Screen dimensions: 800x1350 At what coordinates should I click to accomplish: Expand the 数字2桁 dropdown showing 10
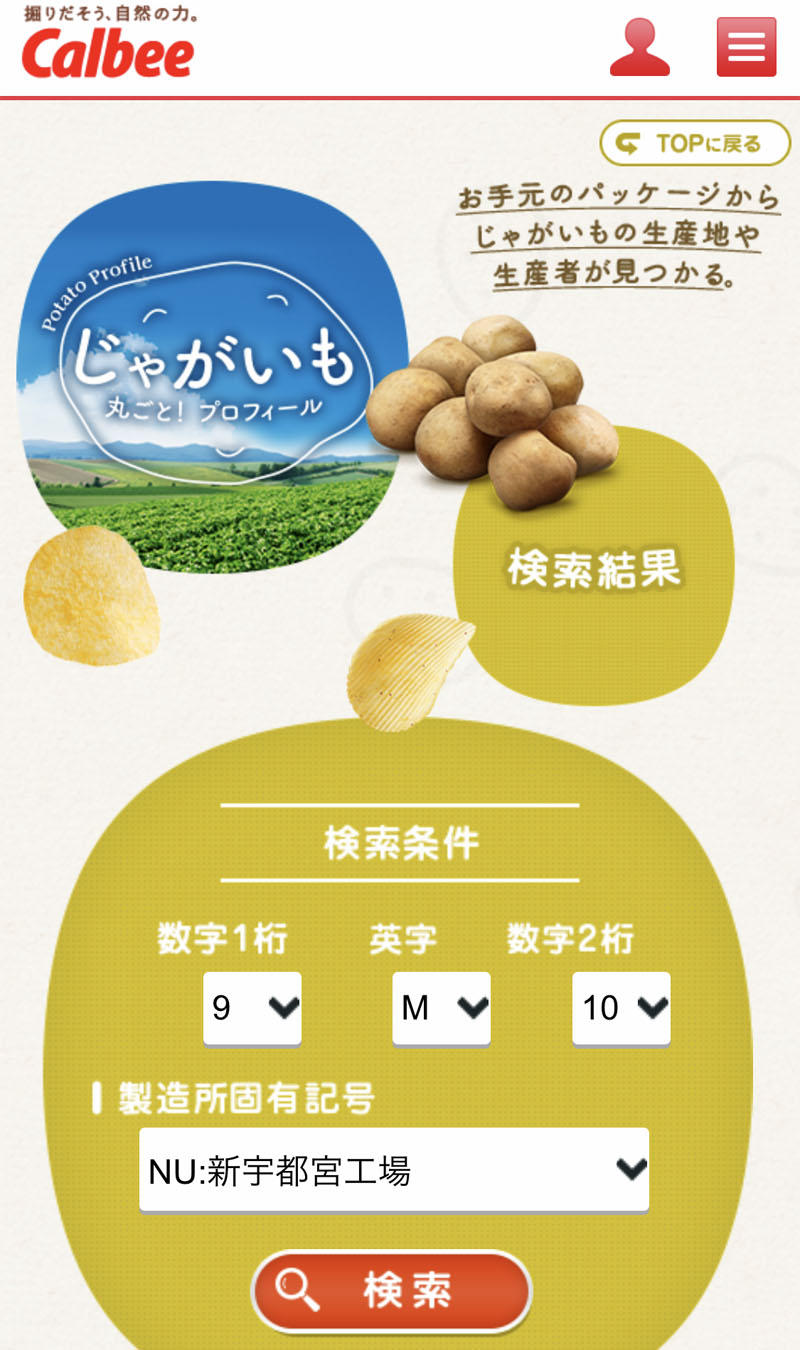pyautogui.click(x=621, y=1008)
